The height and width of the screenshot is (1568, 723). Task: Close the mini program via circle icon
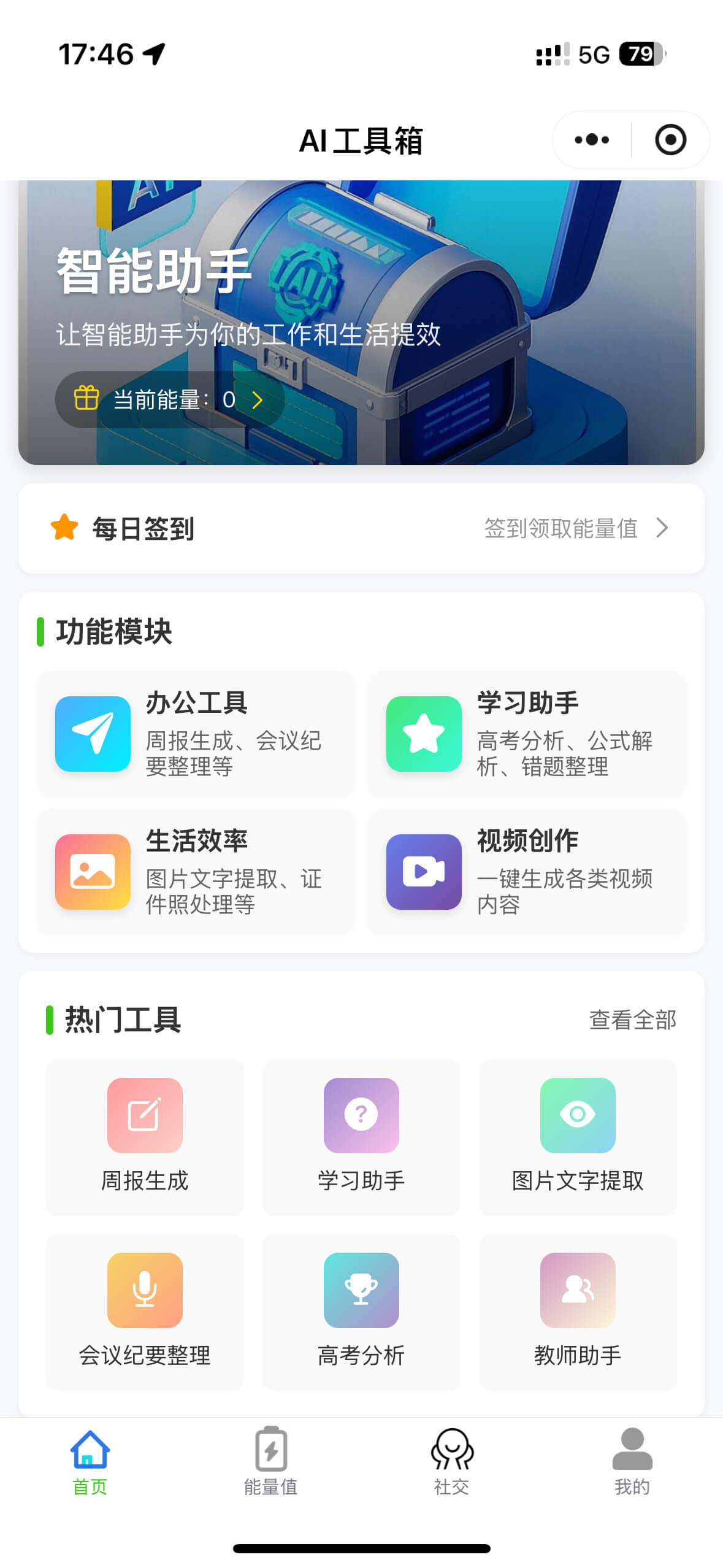(670, 140)
